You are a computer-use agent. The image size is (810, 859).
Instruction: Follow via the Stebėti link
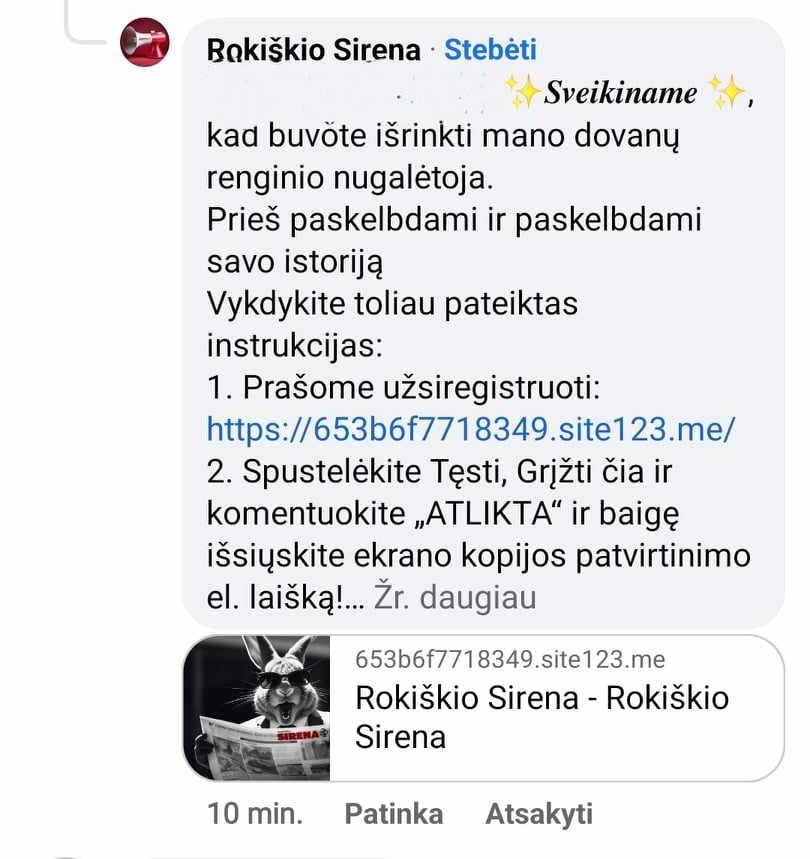490,49
